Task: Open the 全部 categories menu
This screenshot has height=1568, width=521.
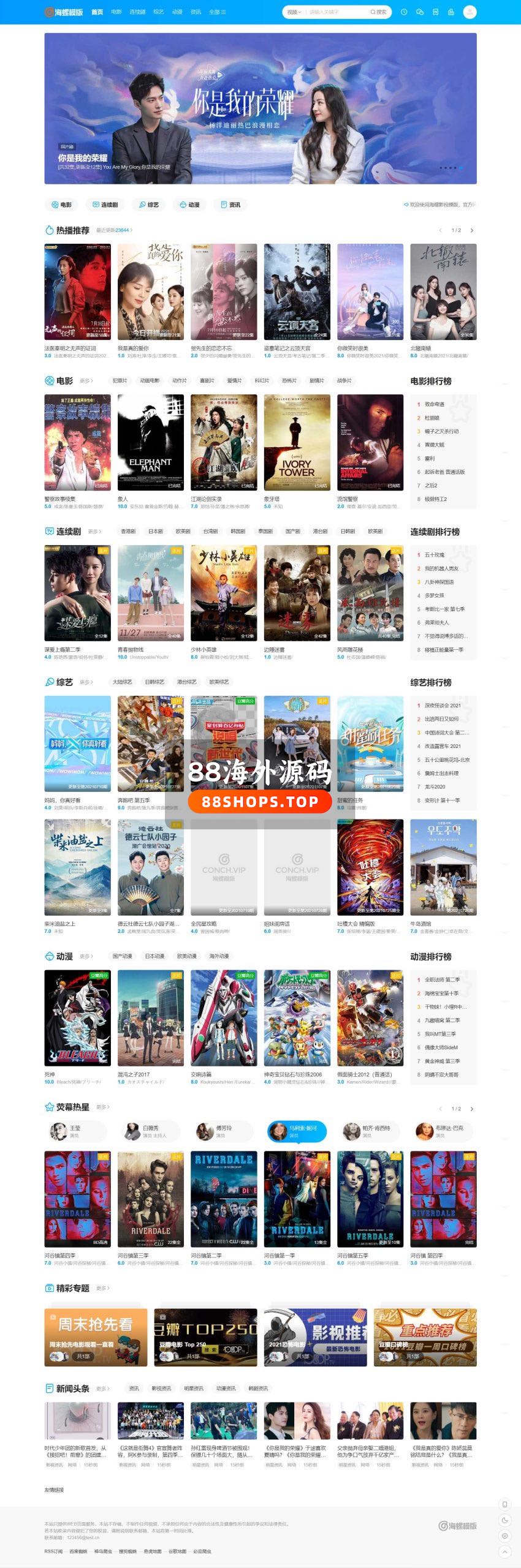Action: pos(217,12)
